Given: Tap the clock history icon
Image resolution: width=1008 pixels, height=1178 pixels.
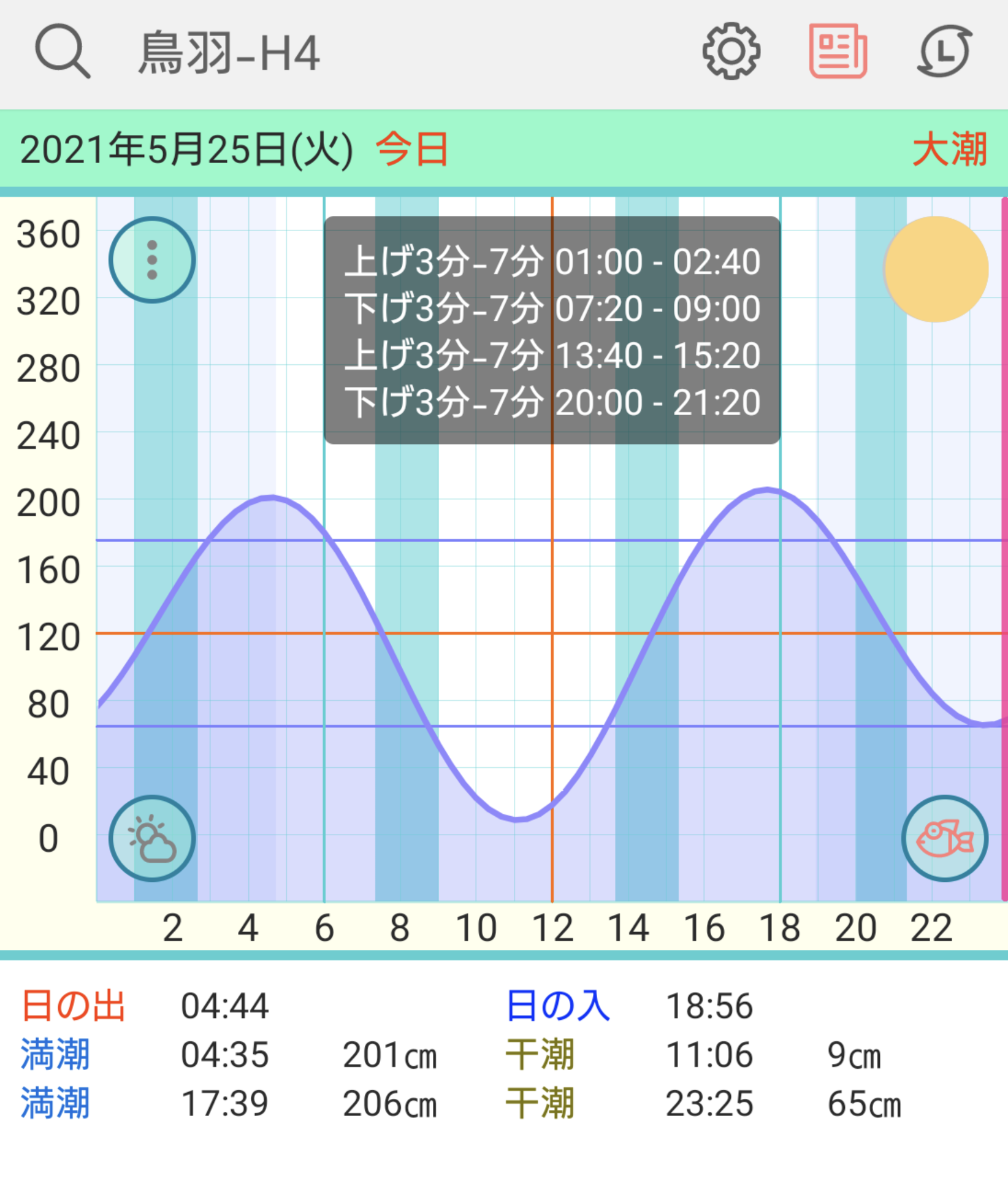Looking at the screenshot, I should click(x=945, y=52).
